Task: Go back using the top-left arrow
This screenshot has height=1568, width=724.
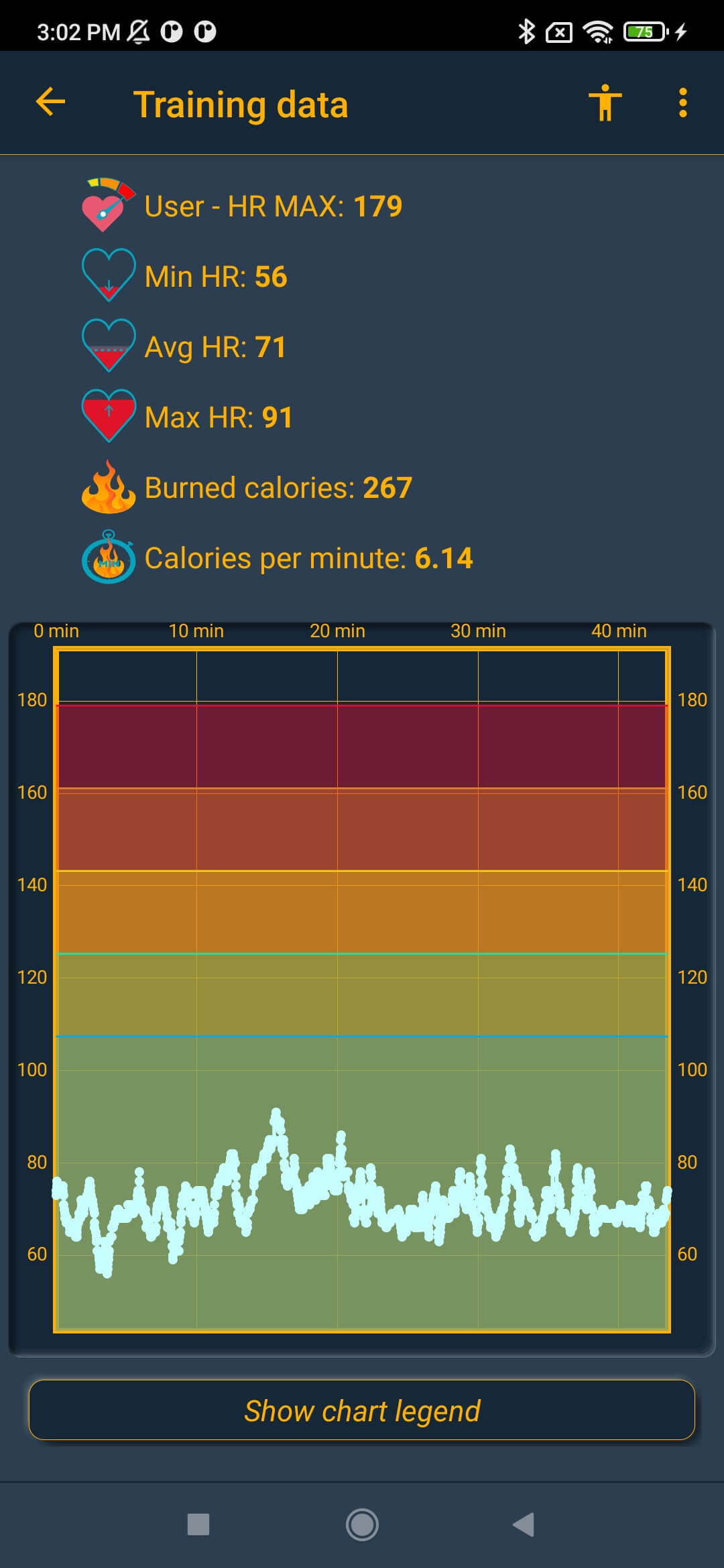Action: (50, 103)
